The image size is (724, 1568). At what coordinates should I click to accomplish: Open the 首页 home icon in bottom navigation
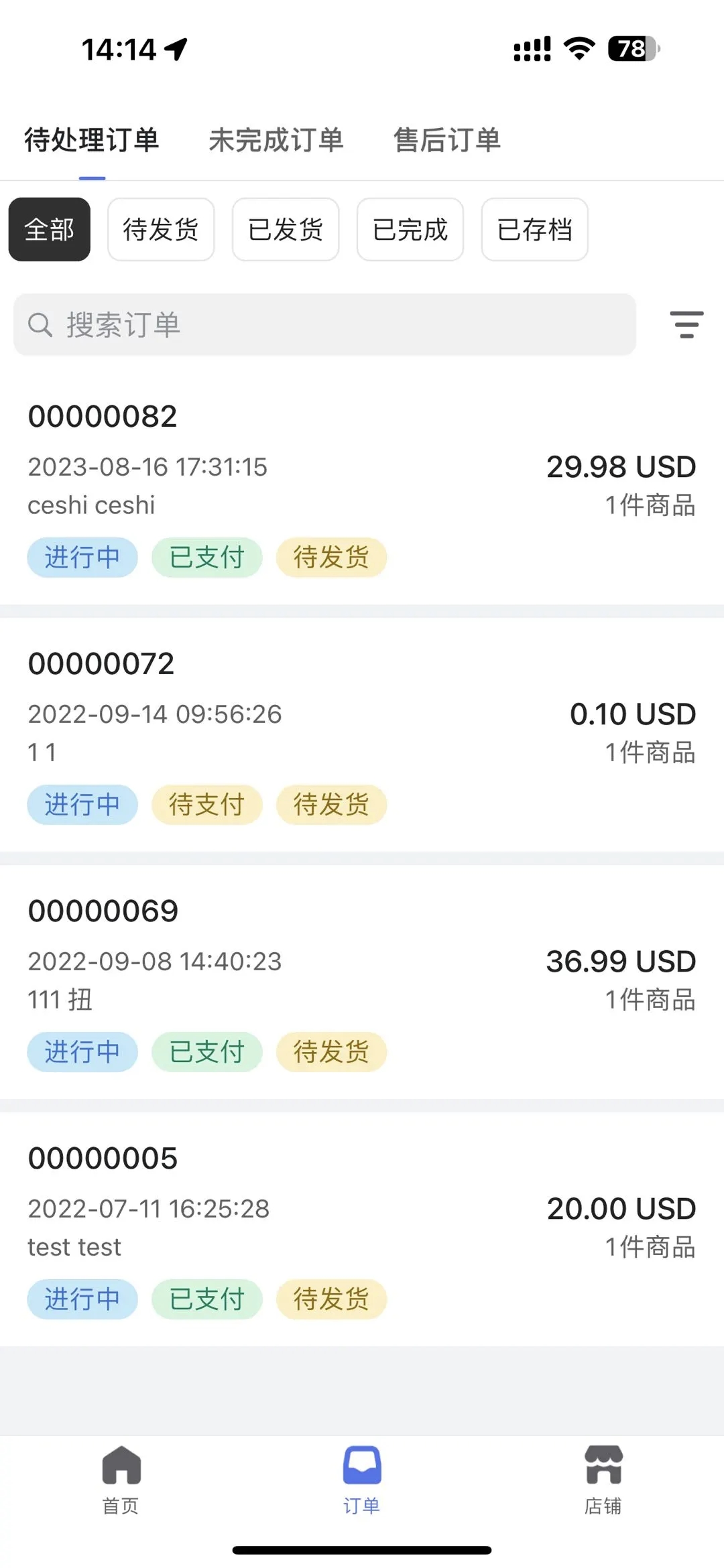pyautogui.click(x=121, y=1471)
